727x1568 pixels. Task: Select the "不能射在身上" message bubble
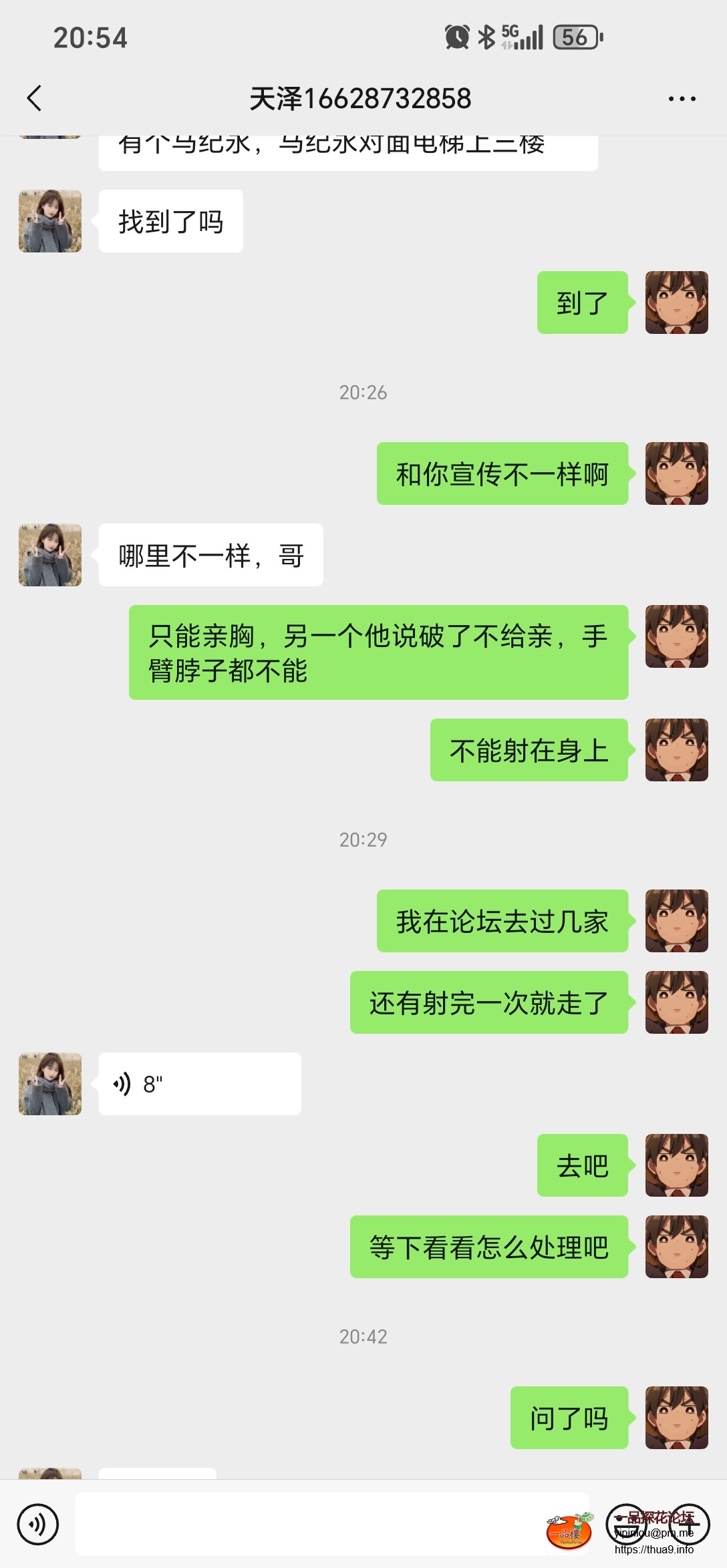529,751
